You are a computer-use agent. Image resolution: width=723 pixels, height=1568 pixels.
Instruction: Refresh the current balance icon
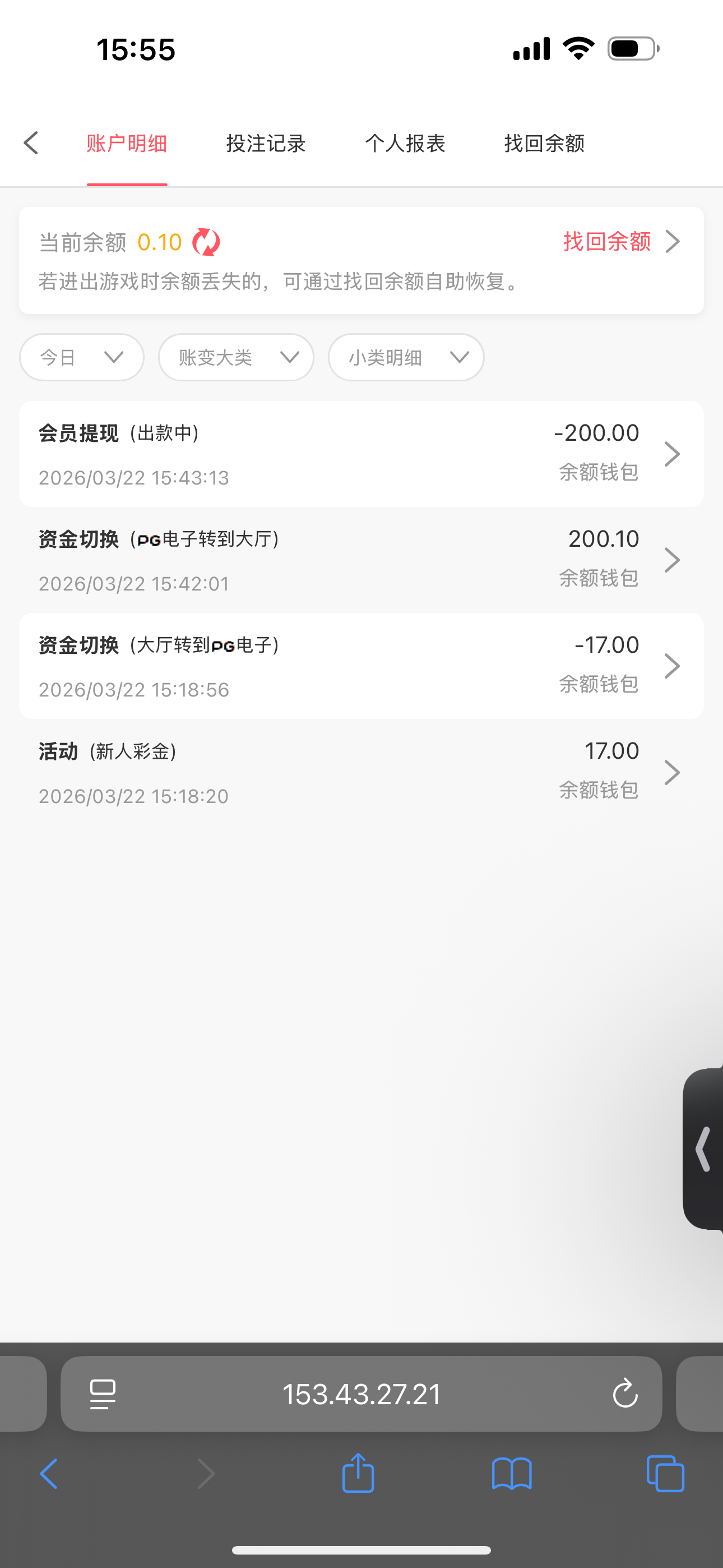206,242
